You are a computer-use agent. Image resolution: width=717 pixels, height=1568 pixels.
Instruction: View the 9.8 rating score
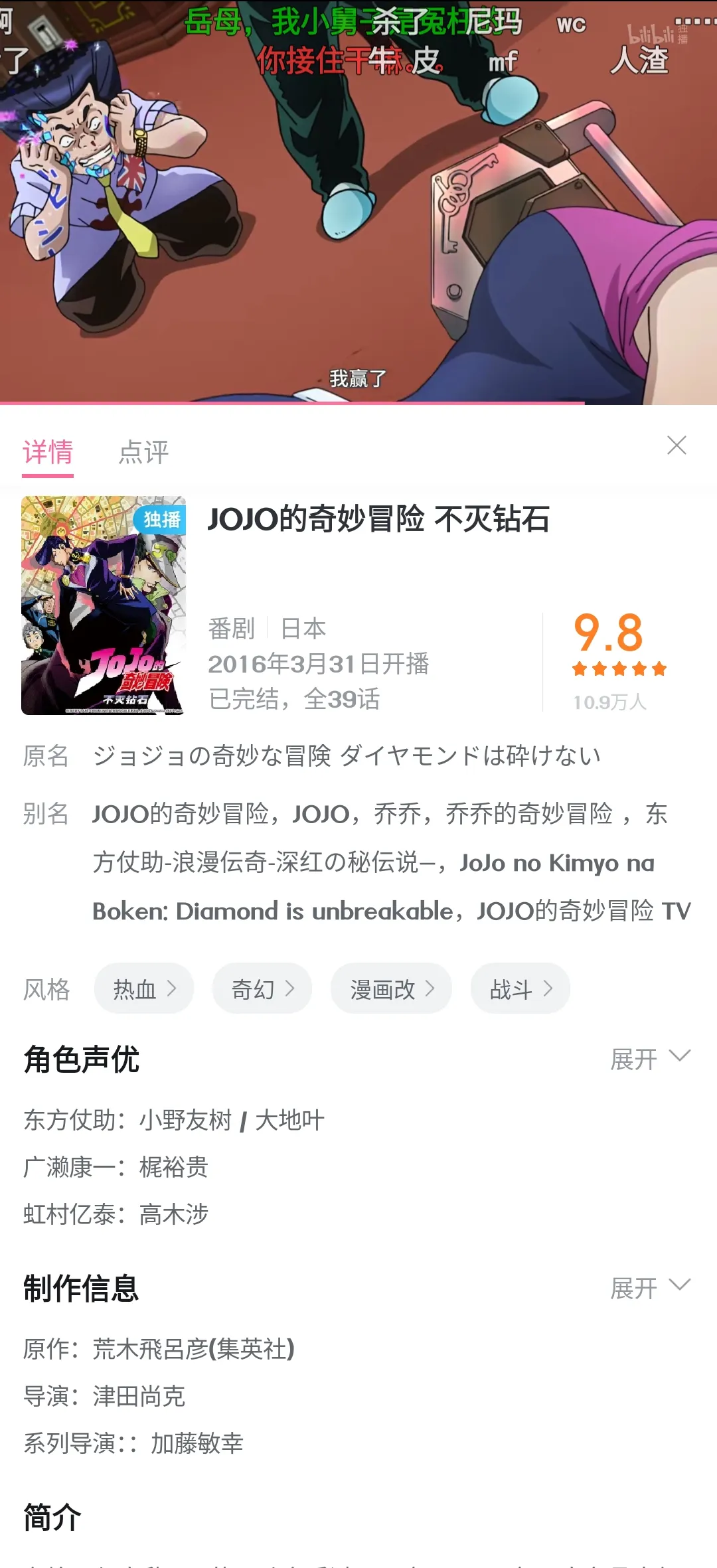pos(608,633)
